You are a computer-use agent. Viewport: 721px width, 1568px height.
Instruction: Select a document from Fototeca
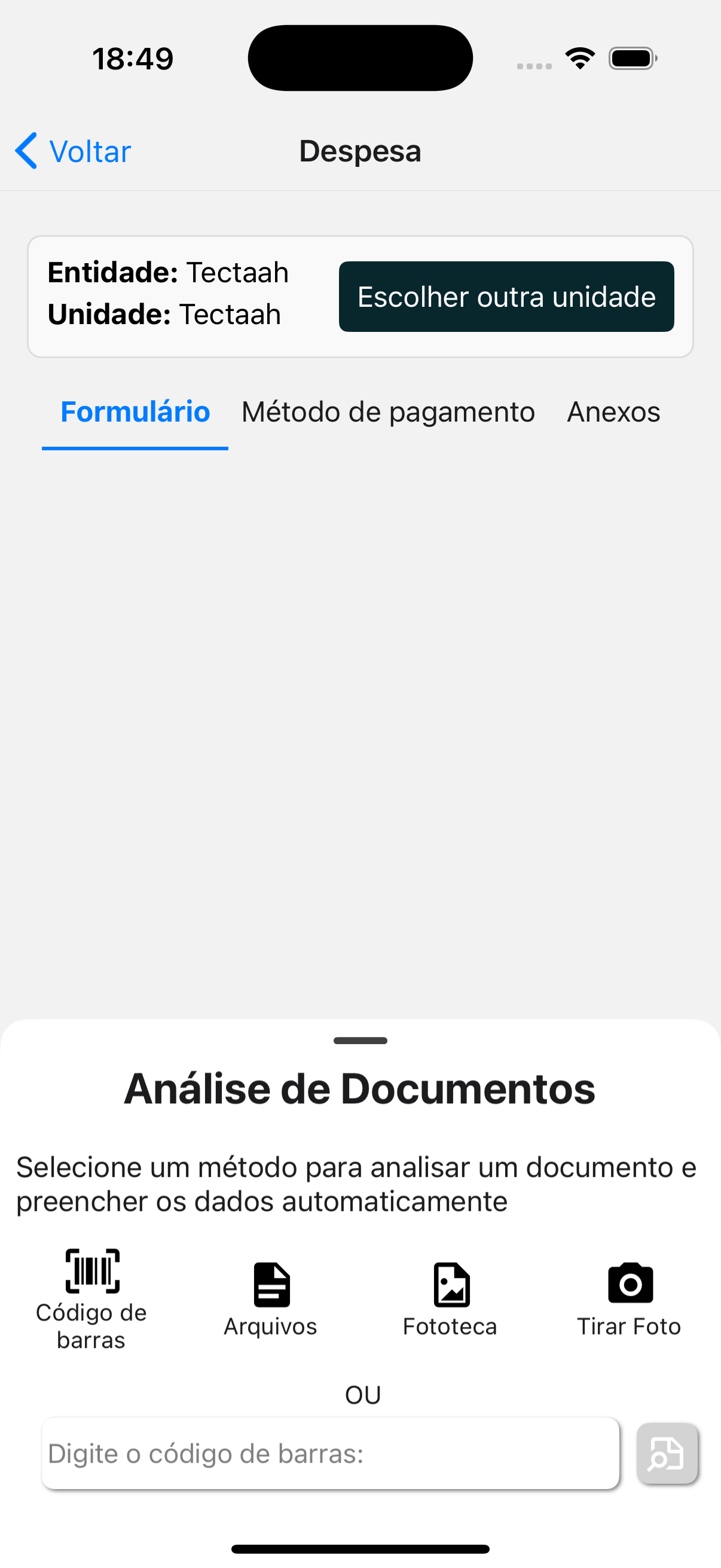(x=450, y=1299)
